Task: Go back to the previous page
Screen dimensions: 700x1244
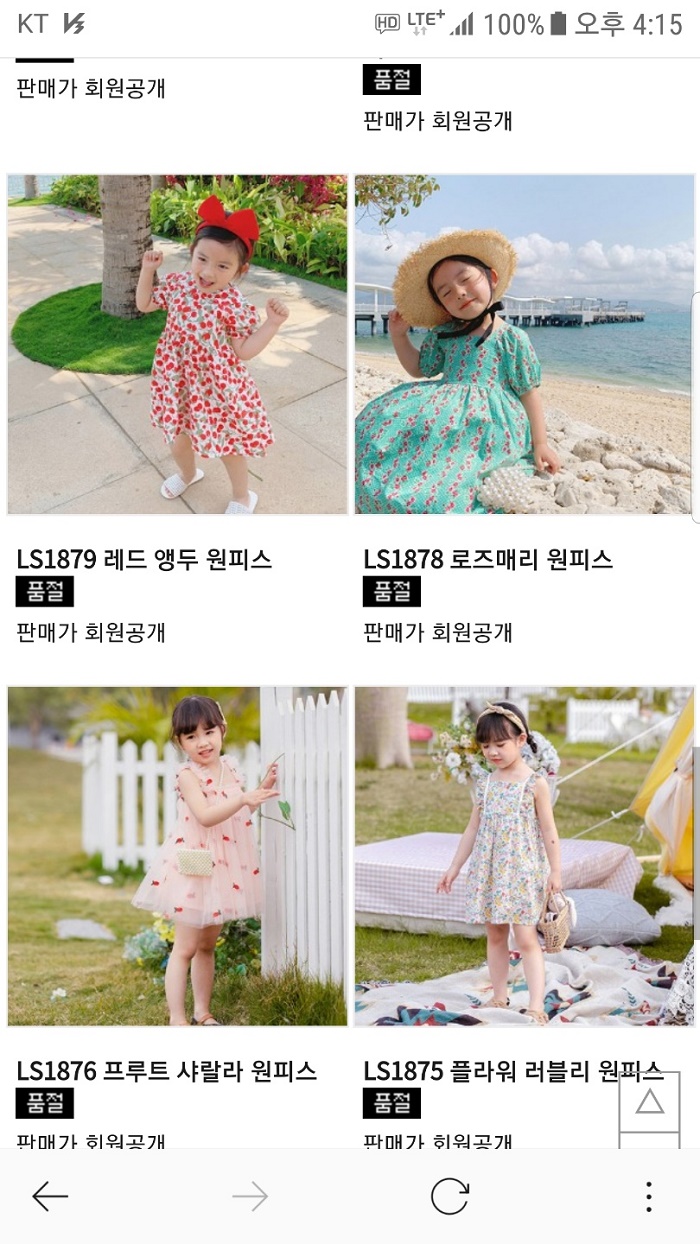Action: (50, 1196)
